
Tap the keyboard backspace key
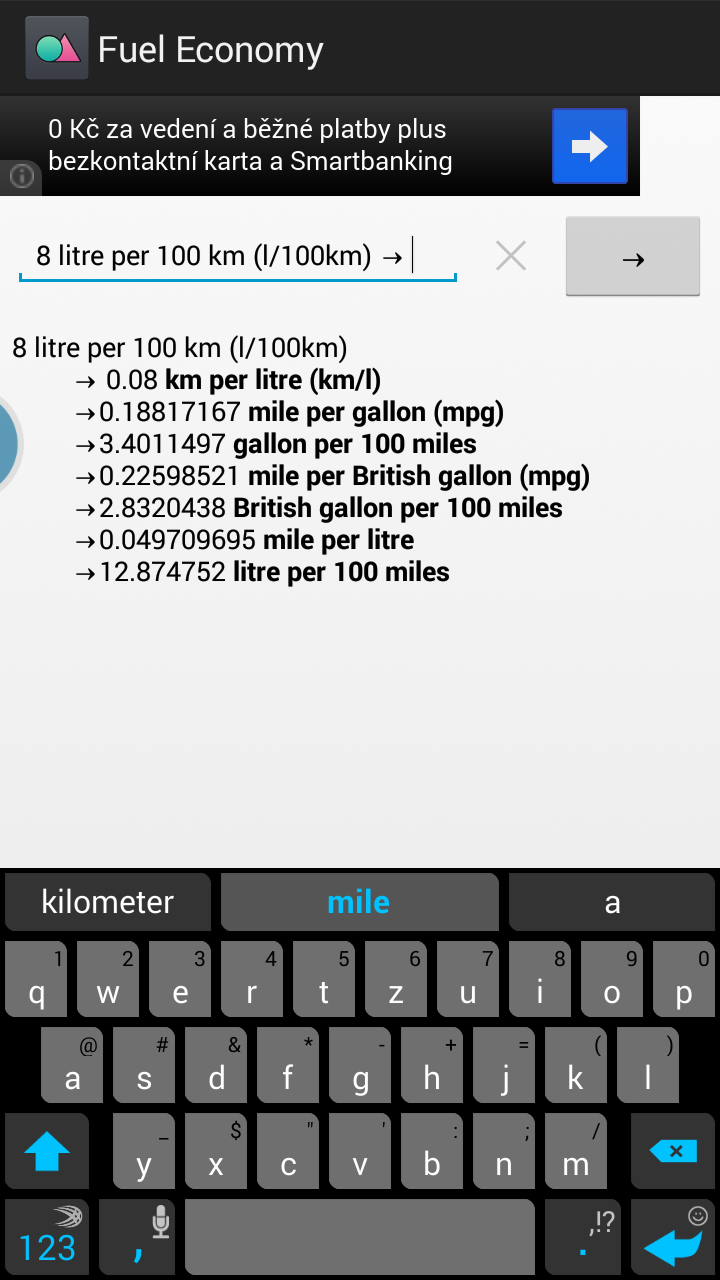click(673, 1151)
